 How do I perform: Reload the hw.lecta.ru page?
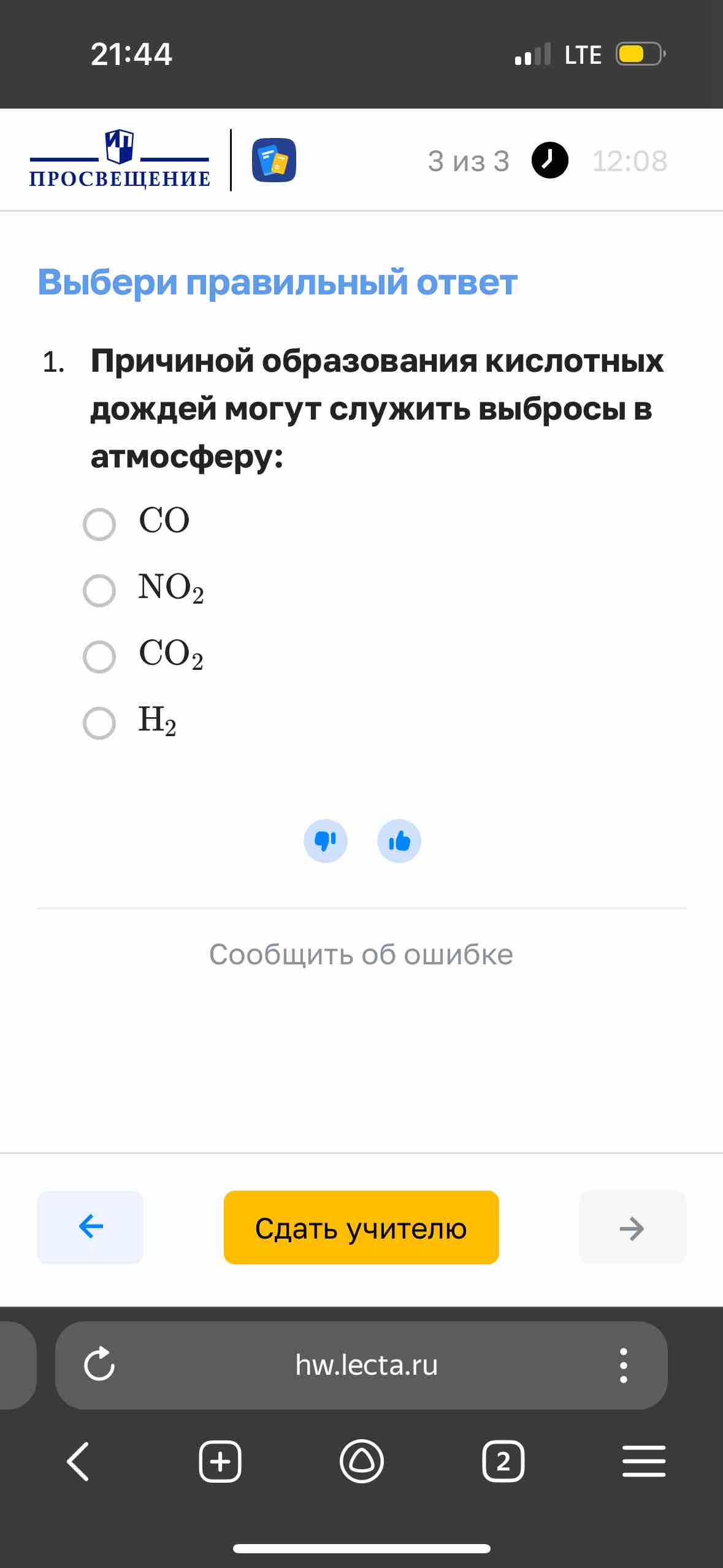pos(99,1365)
